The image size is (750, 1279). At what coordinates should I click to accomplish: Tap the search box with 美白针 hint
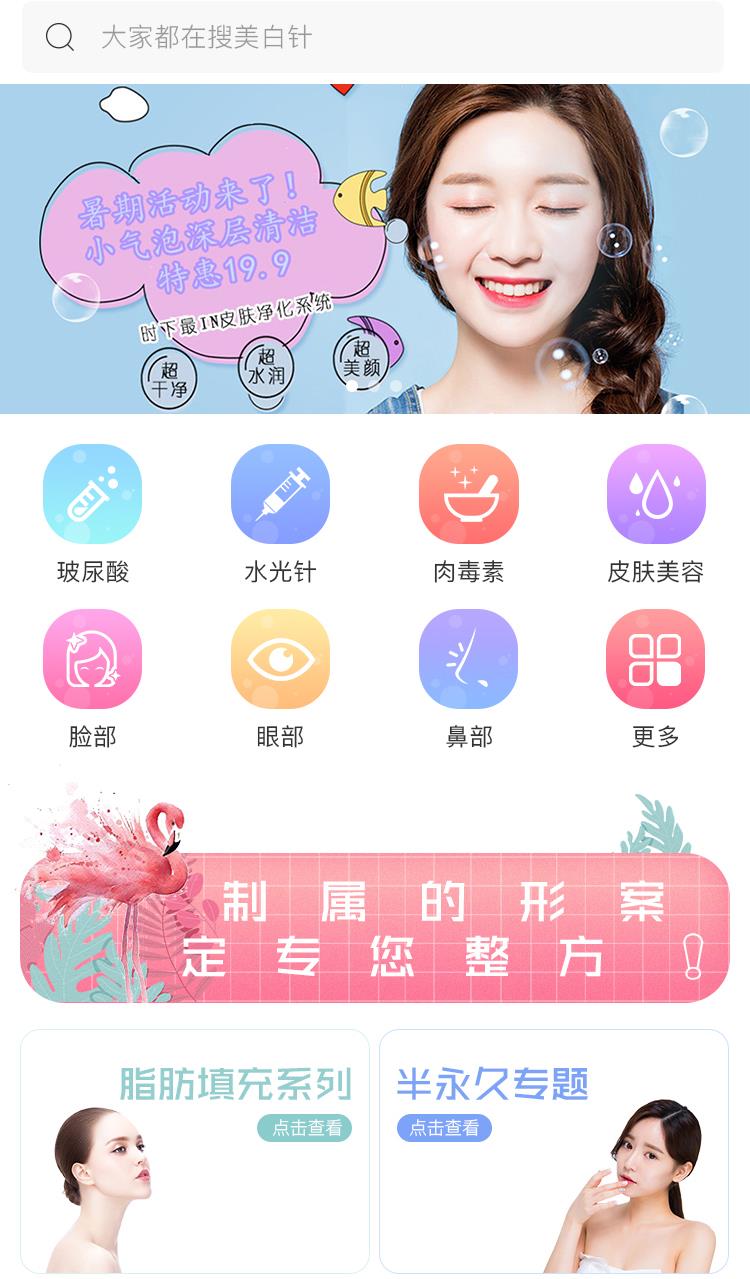point(372,38)
